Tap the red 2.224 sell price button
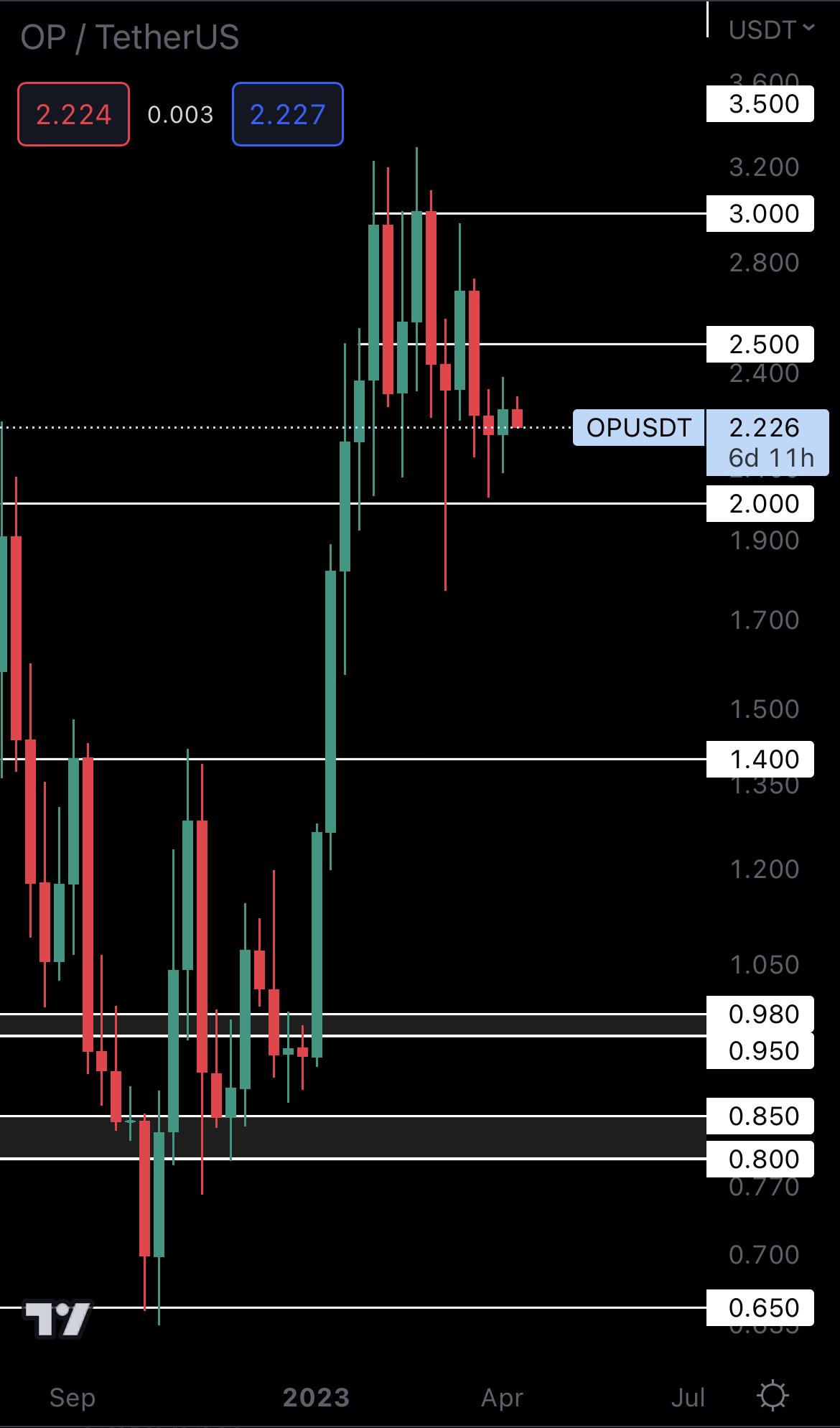The image size is (840, 1428). coord(73,115)
